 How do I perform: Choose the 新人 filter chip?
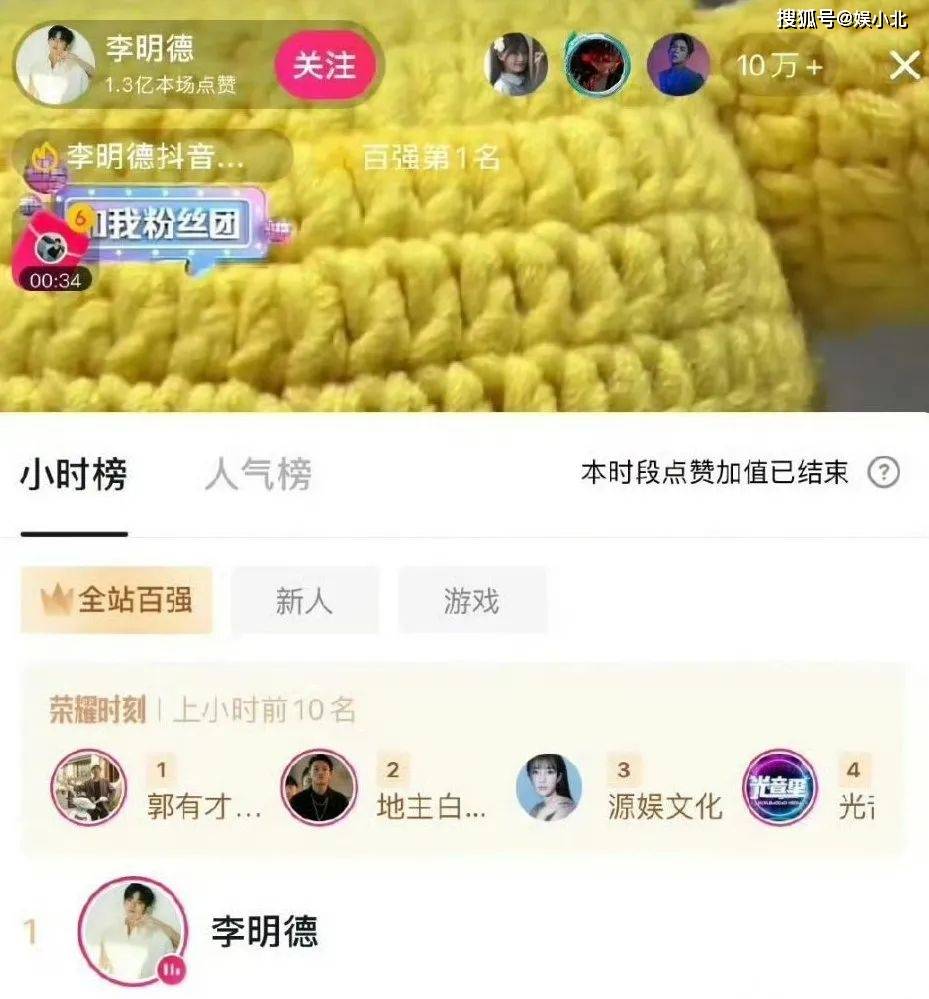(x=305, y=600)
